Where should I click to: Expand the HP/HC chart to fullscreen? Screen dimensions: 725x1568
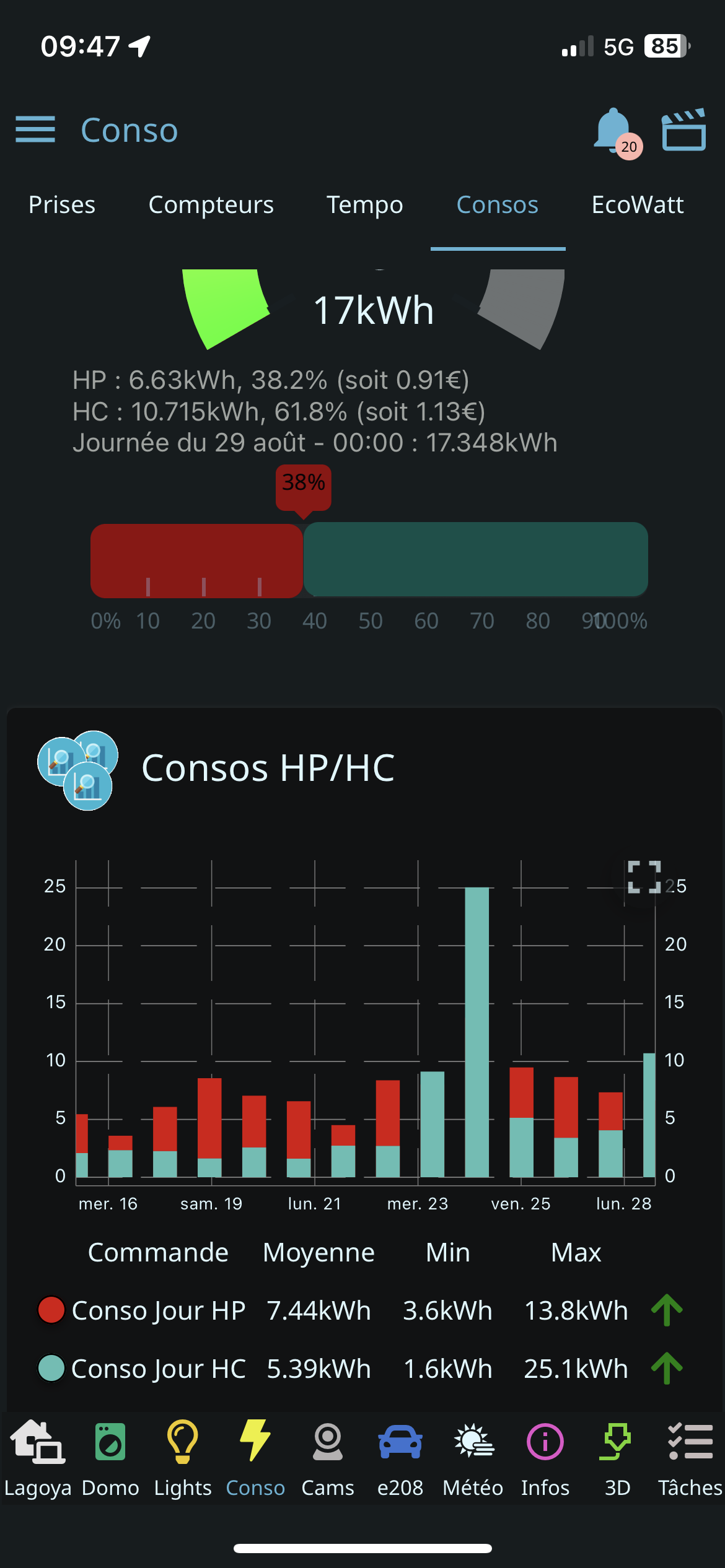pyautogui.click(x=644, y=877)
